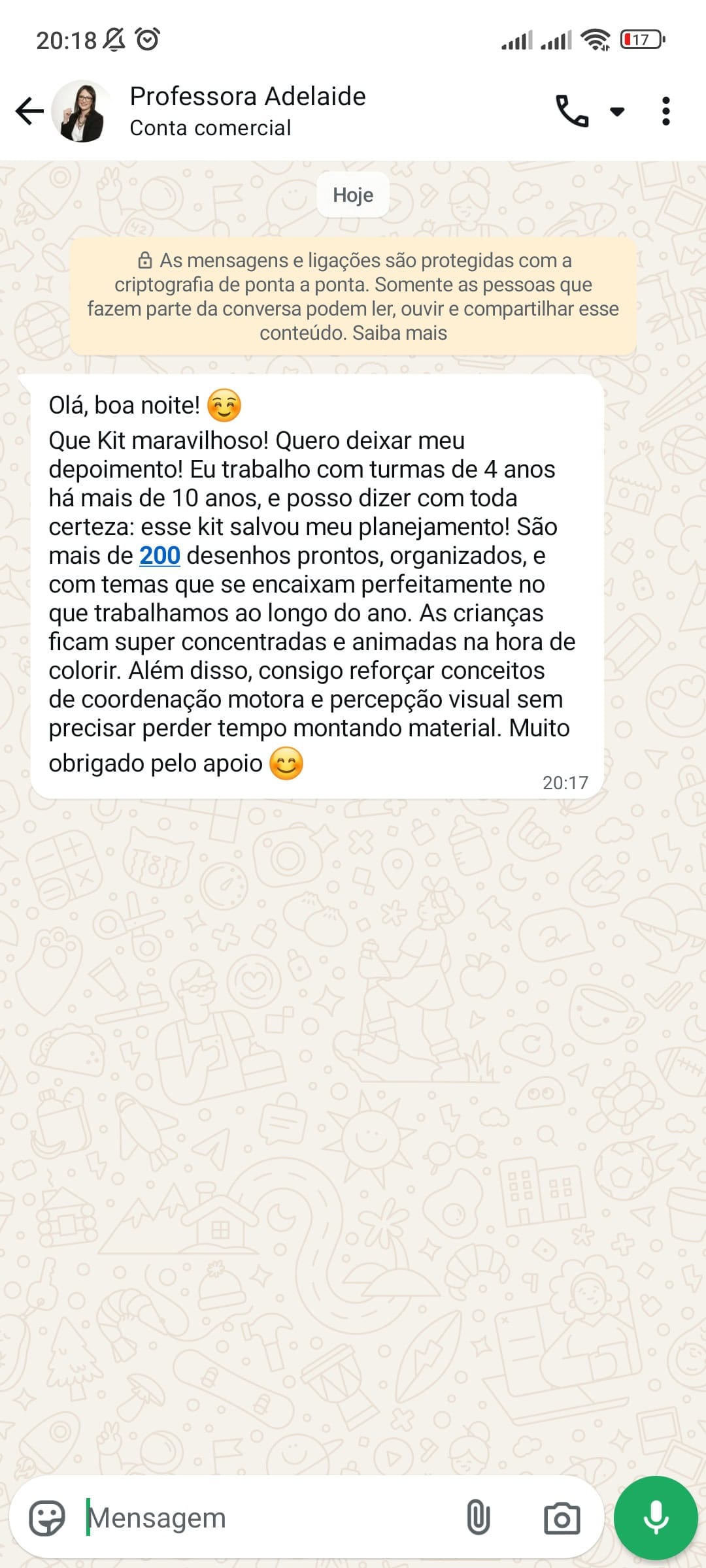Focus the Mensagem text field
This screenshot has height=1568, width=706.
pos(261,1518)
